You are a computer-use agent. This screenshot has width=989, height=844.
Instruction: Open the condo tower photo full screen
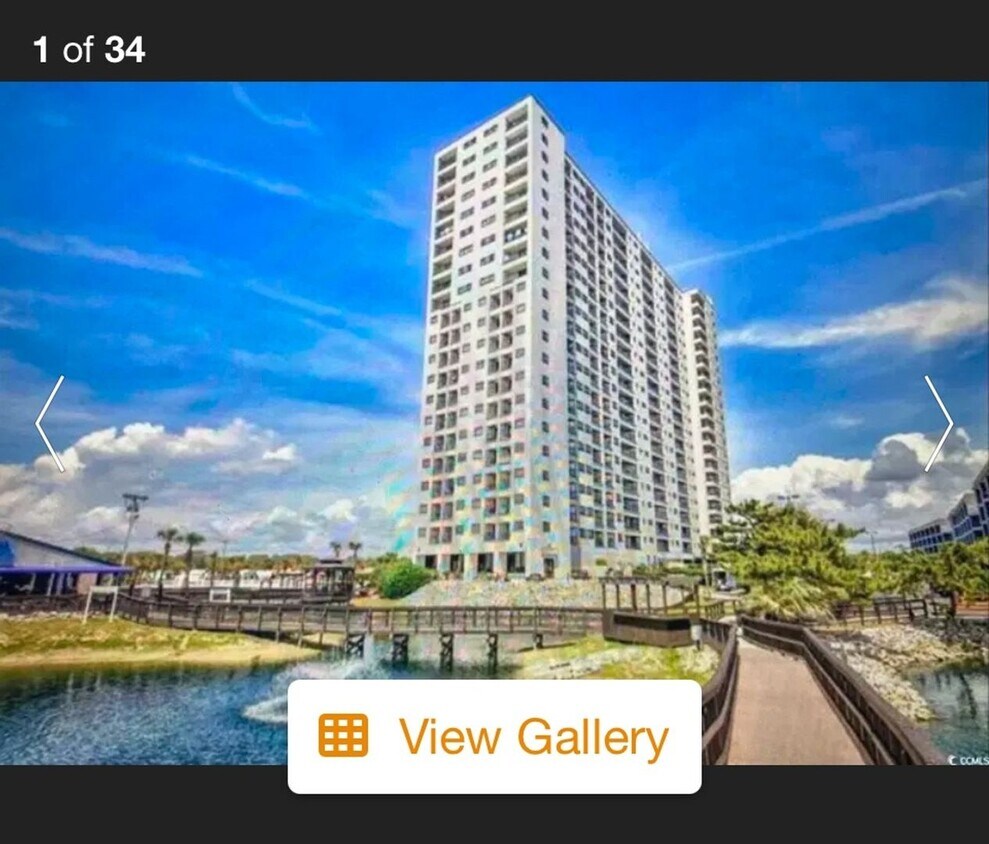tap(570, 350)
